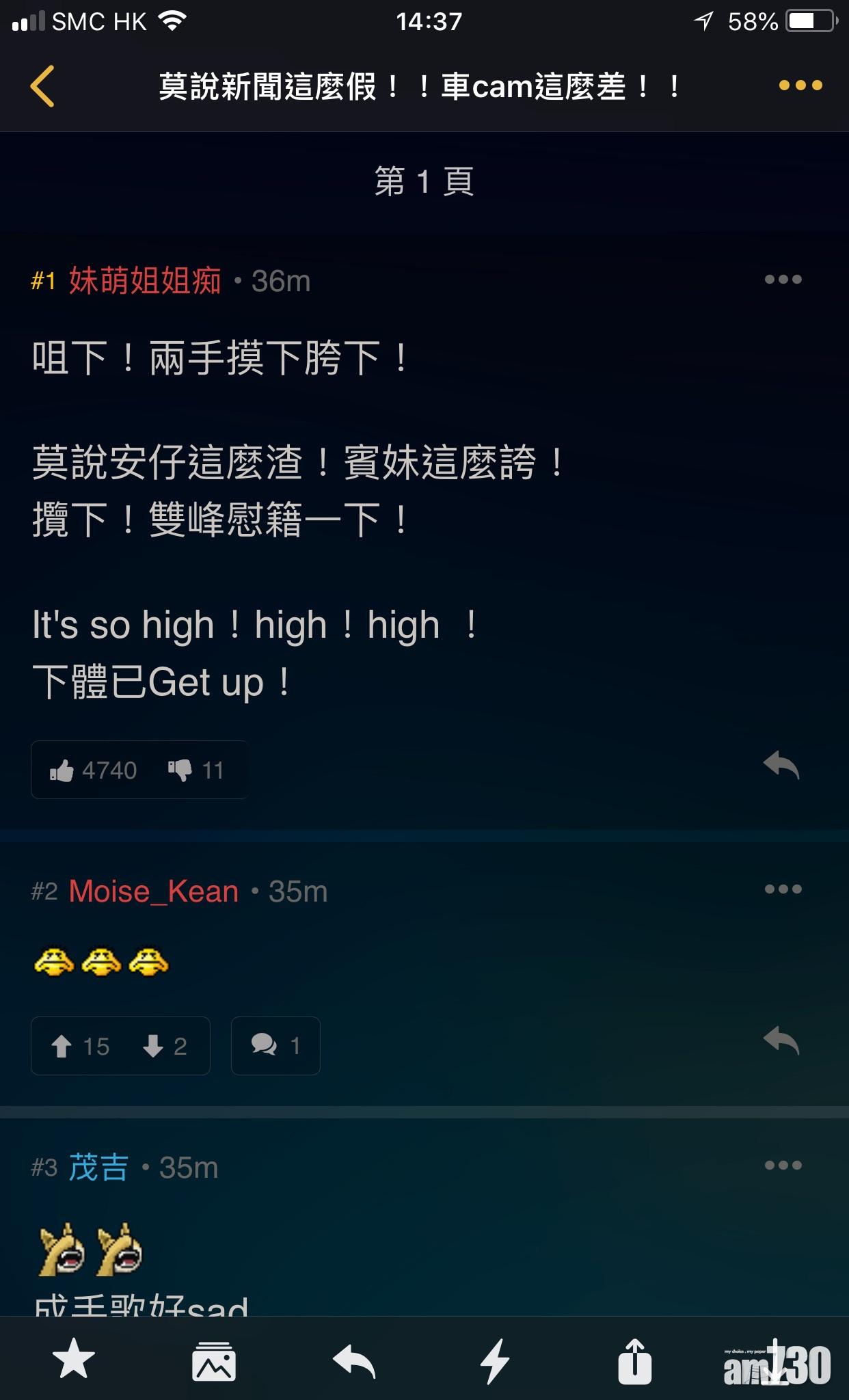This screenshot has height=1400, width=849.
Task: Open 妹萌姐姐痴's user profile
Action: [x=145, y=281]
